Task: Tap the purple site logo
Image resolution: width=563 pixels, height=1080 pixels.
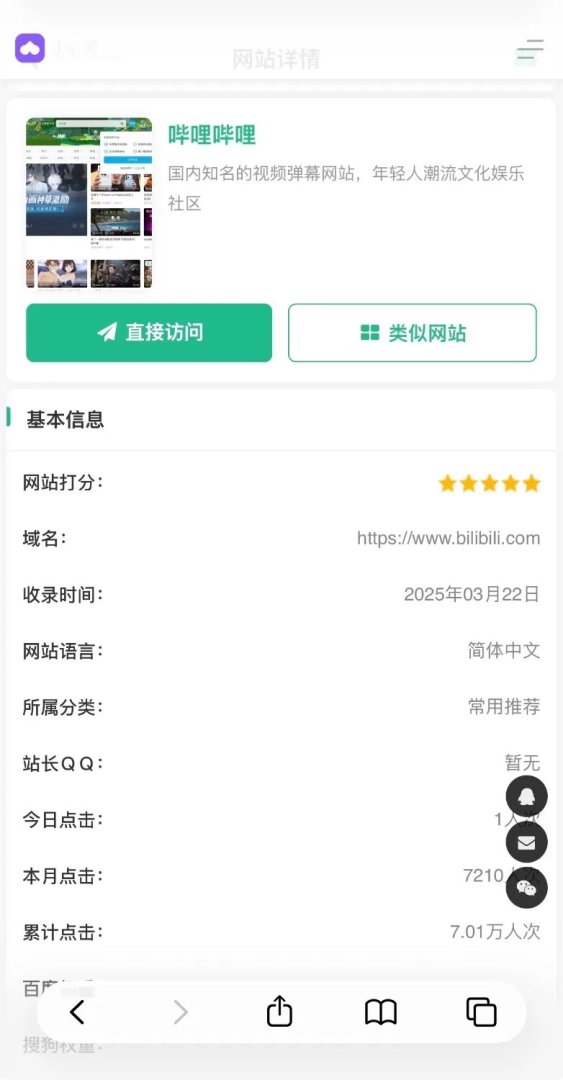Action: pos(30,48)
